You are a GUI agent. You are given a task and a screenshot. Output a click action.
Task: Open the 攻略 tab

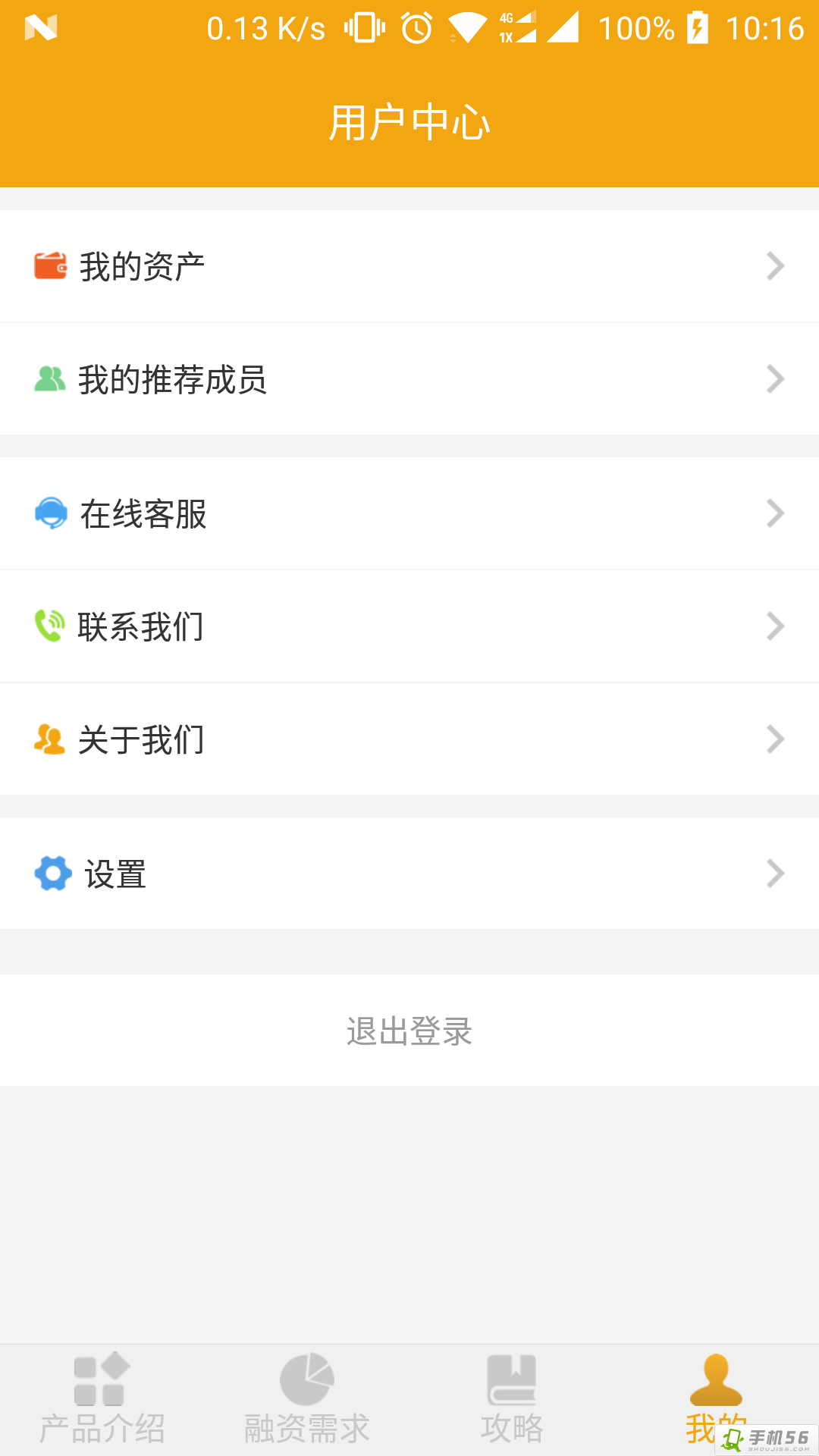pos(512,1400)
